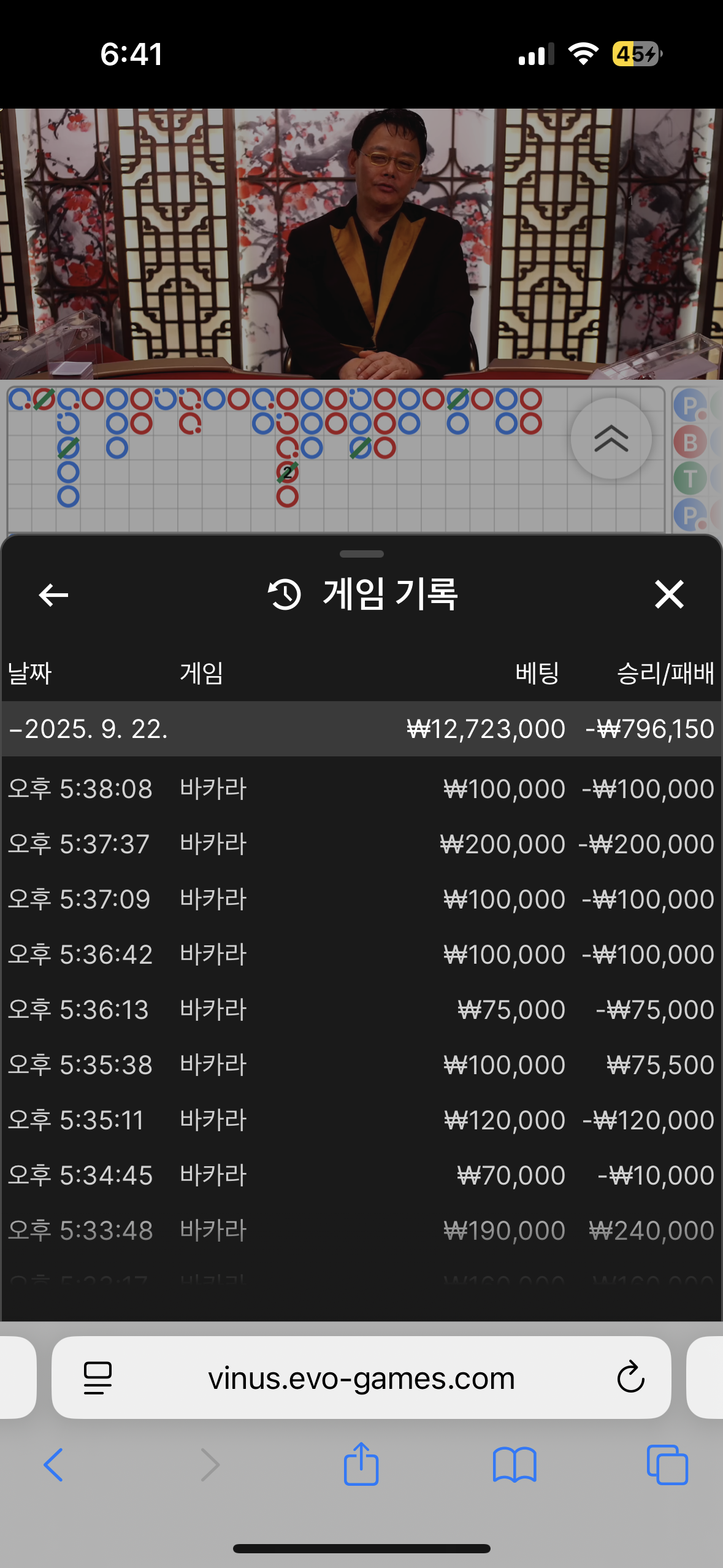Open the 5:37:09 baccarat record

[x=362, y=899]
